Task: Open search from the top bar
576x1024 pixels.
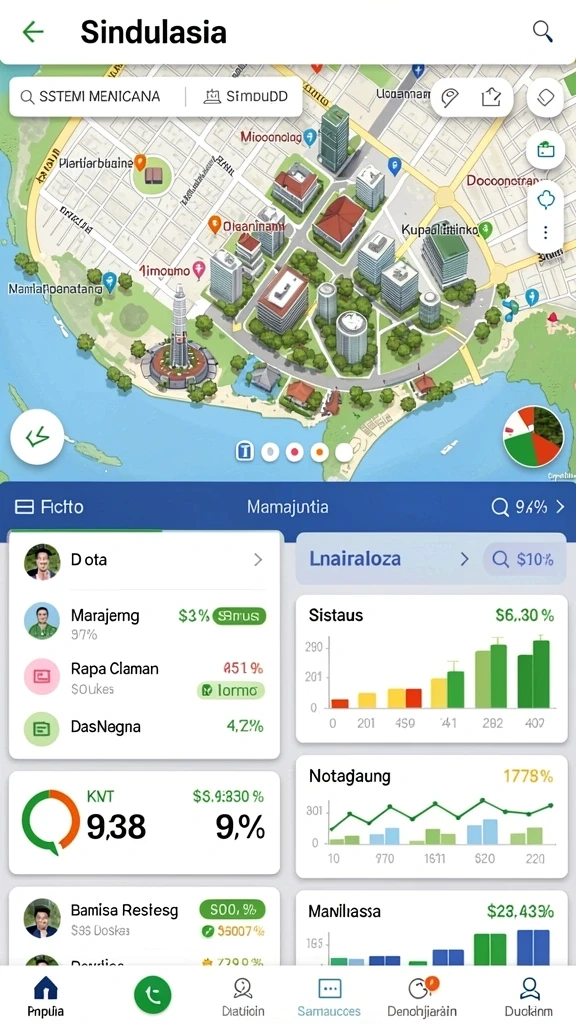Action: [x=543, y=31]
